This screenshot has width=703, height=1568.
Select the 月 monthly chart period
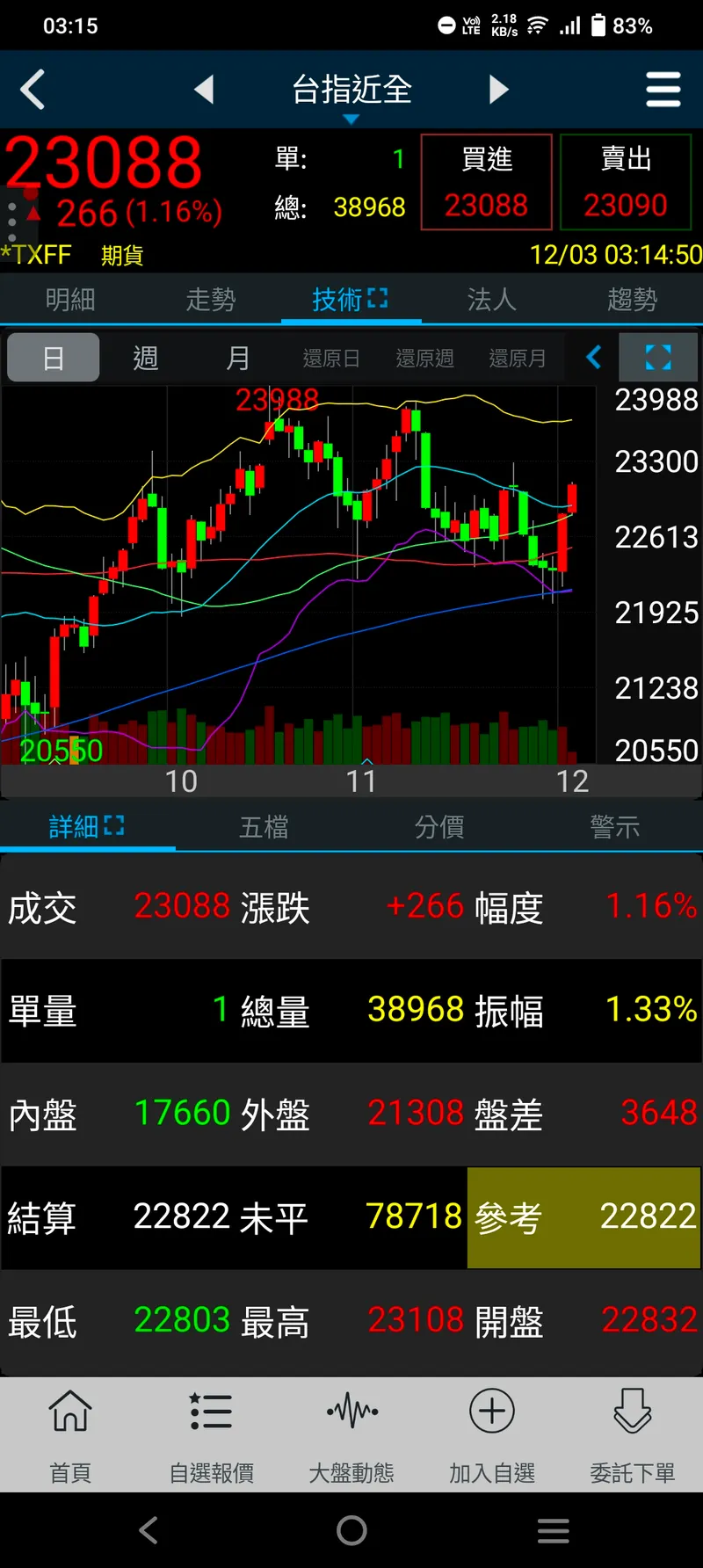(238, 359)
